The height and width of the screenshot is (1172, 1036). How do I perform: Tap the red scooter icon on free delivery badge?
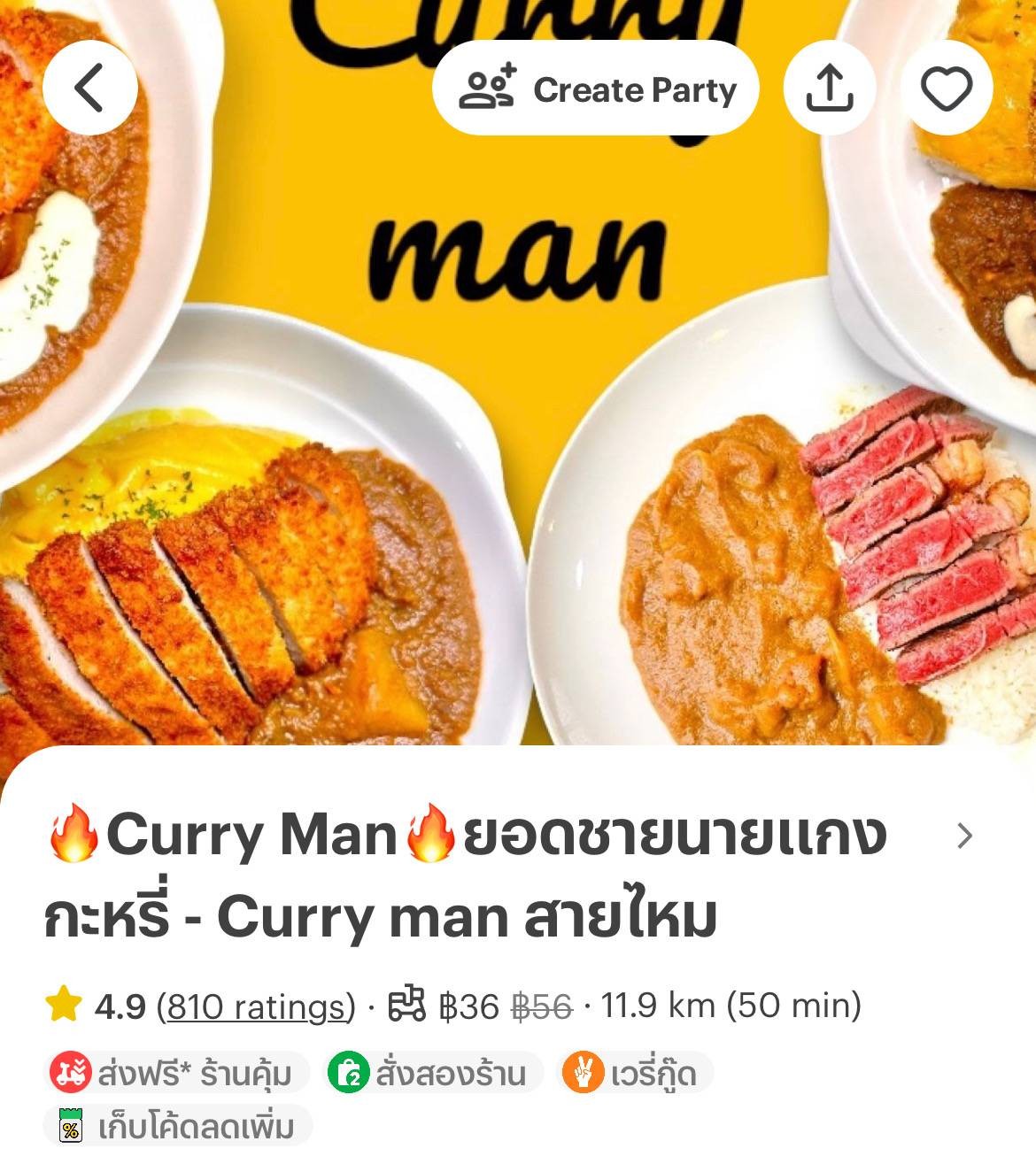coord(70,1074)
